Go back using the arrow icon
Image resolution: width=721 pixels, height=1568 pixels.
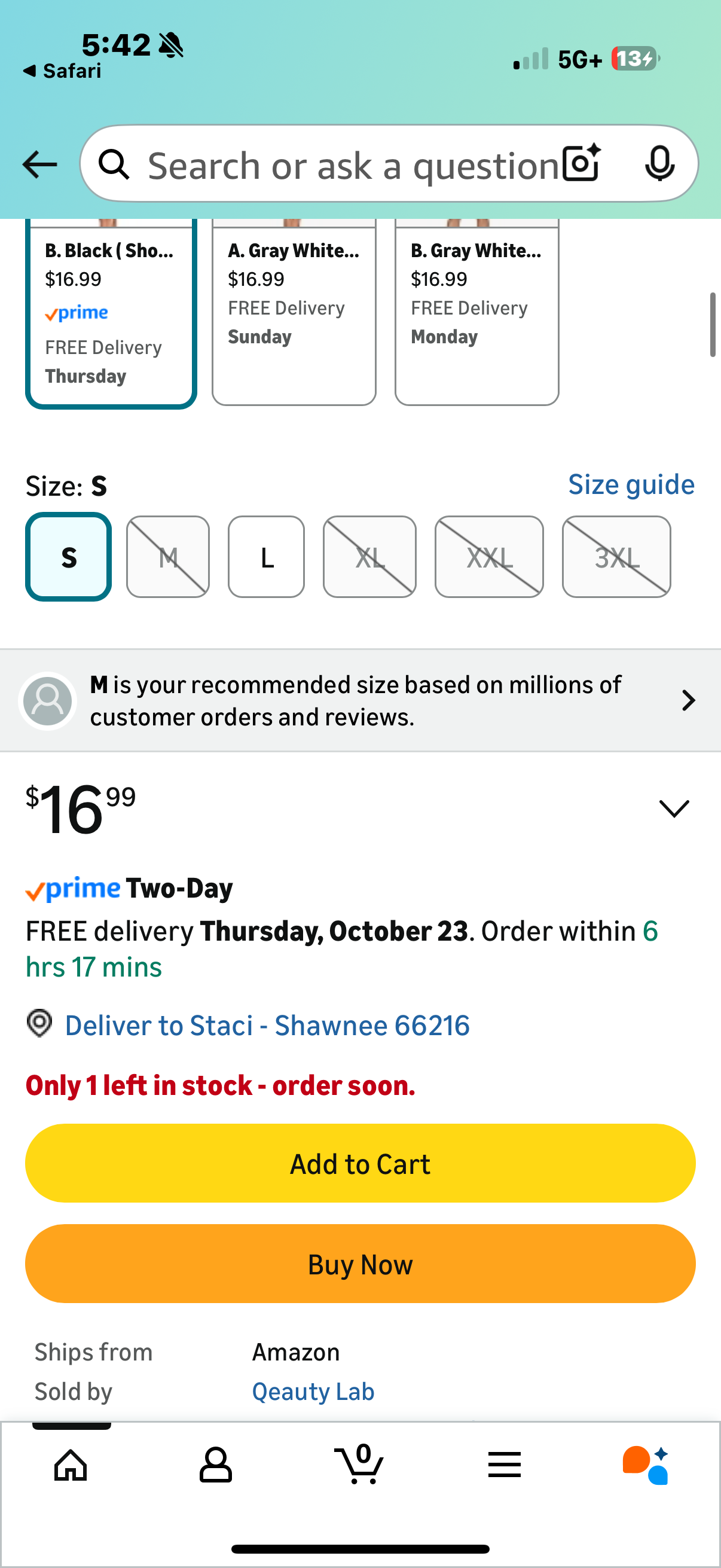point(39,164)
